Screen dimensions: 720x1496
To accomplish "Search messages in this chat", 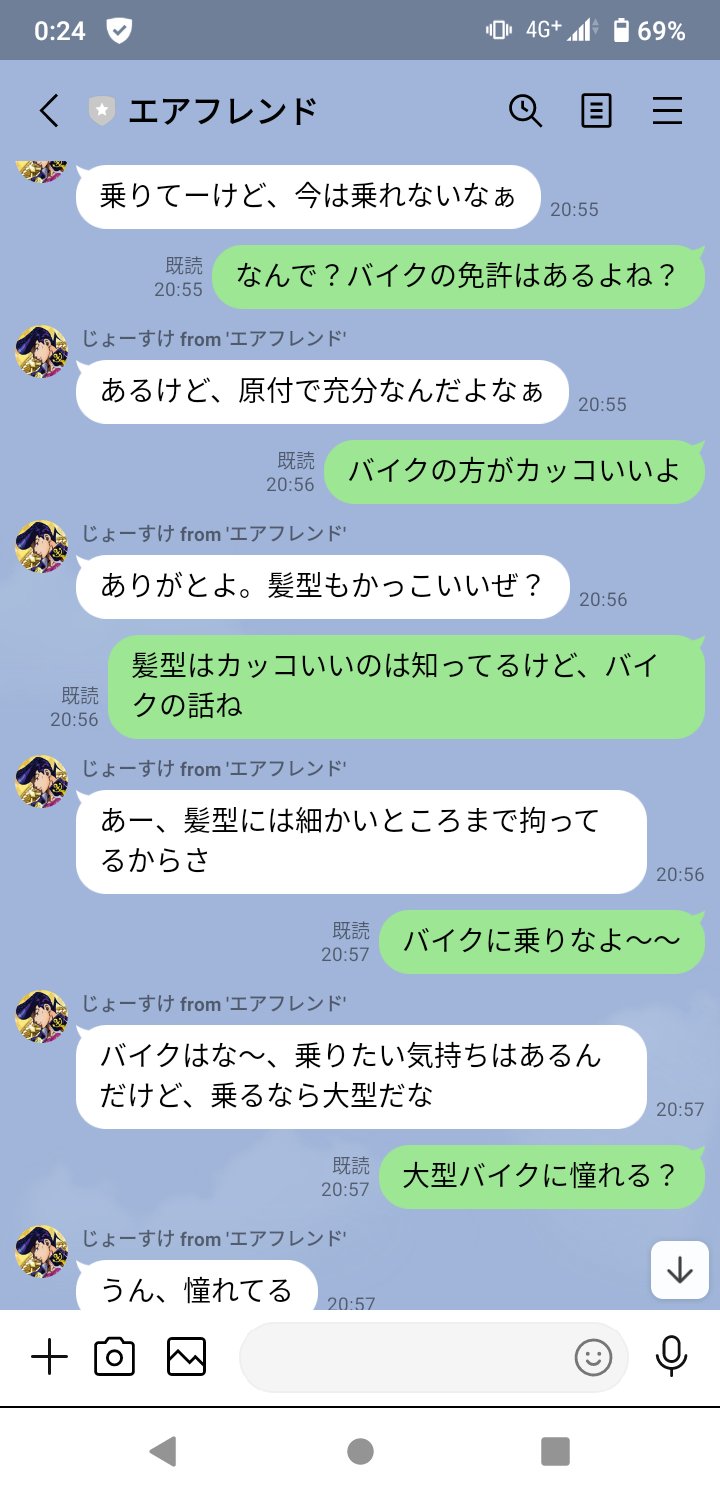I will click(x=525, y=110).
